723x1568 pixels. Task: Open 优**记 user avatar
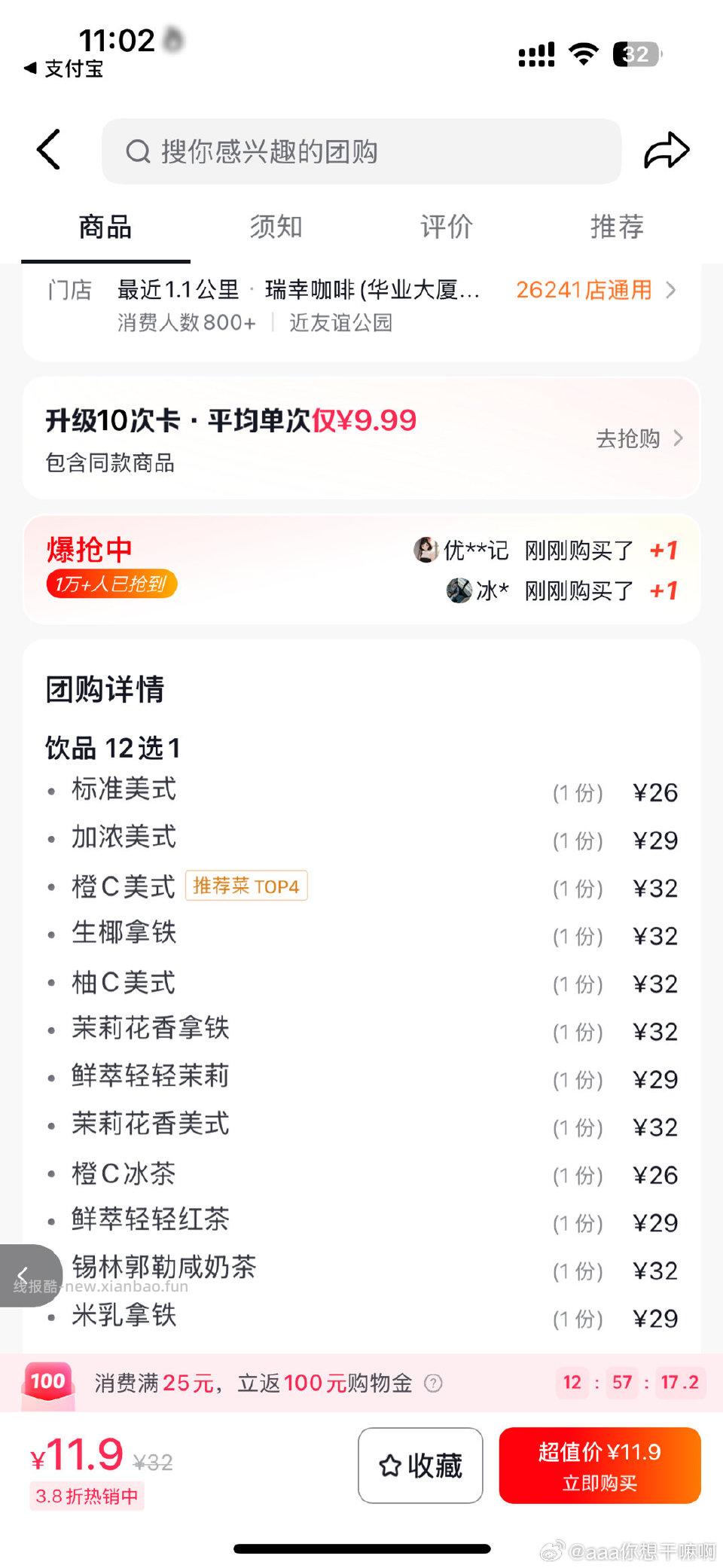pyautogui.click(x=426, y=551)
